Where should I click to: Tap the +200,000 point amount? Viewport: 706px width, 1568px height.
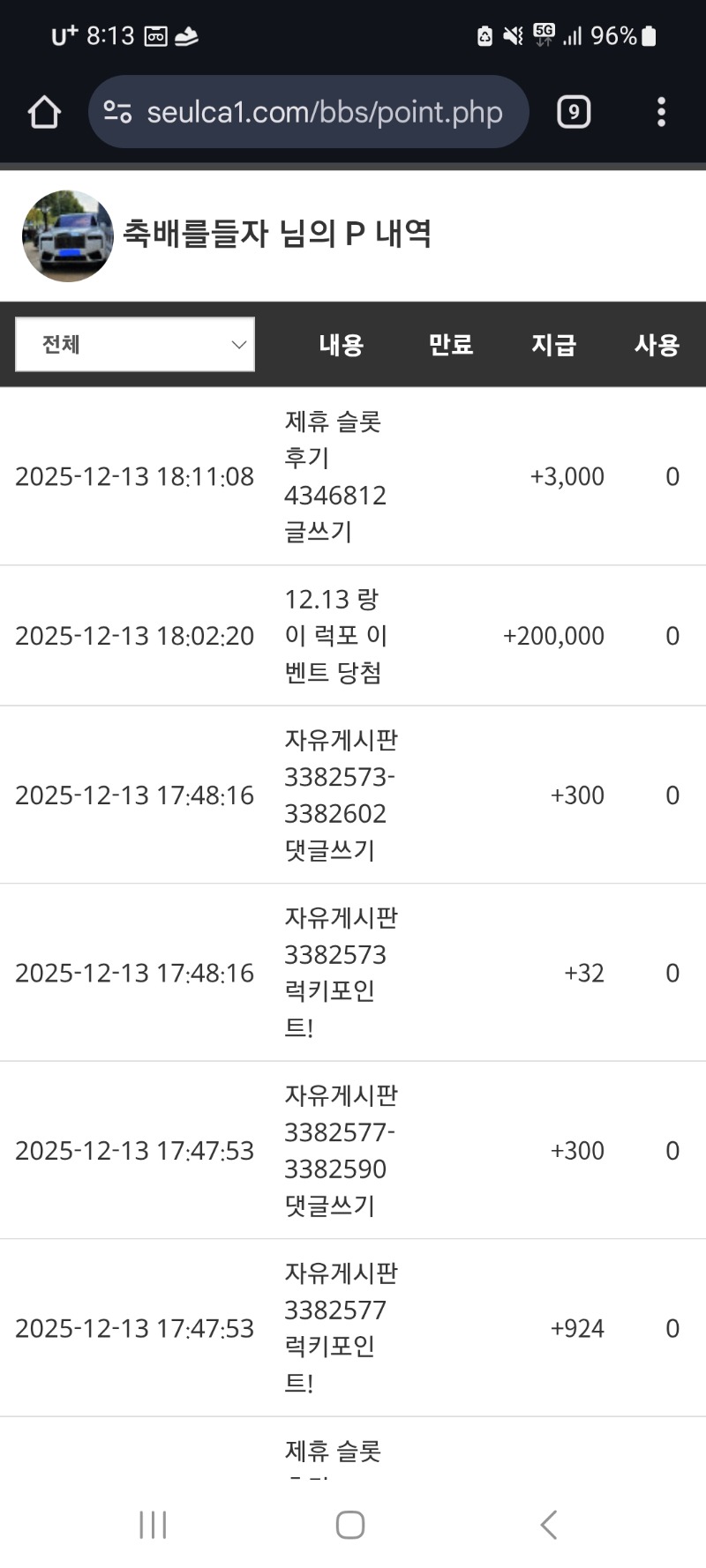(x=552, y=635)
